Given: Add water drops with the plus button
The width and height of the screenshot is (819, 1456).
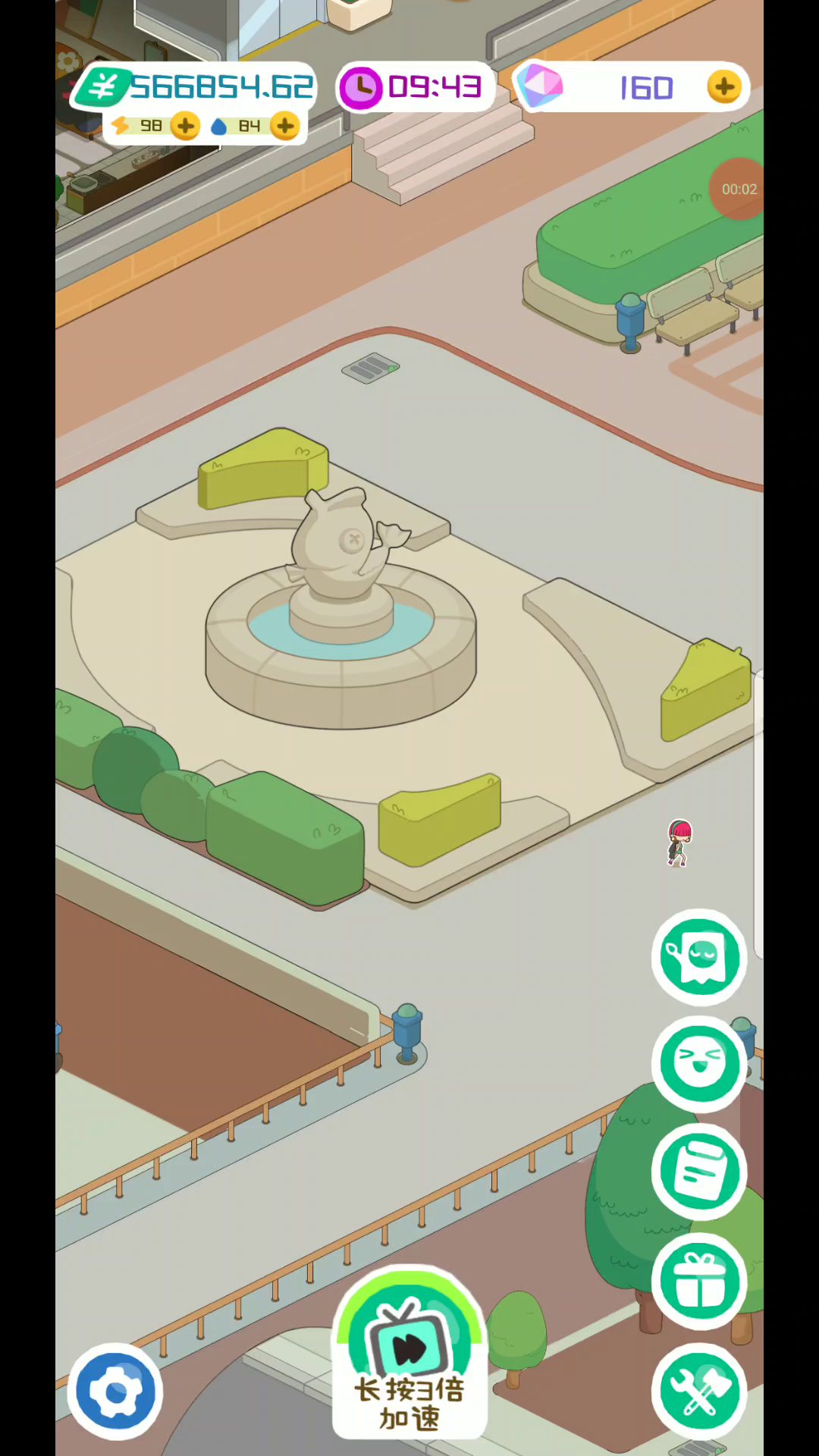Looking at the screenshot, I should 285,126.
